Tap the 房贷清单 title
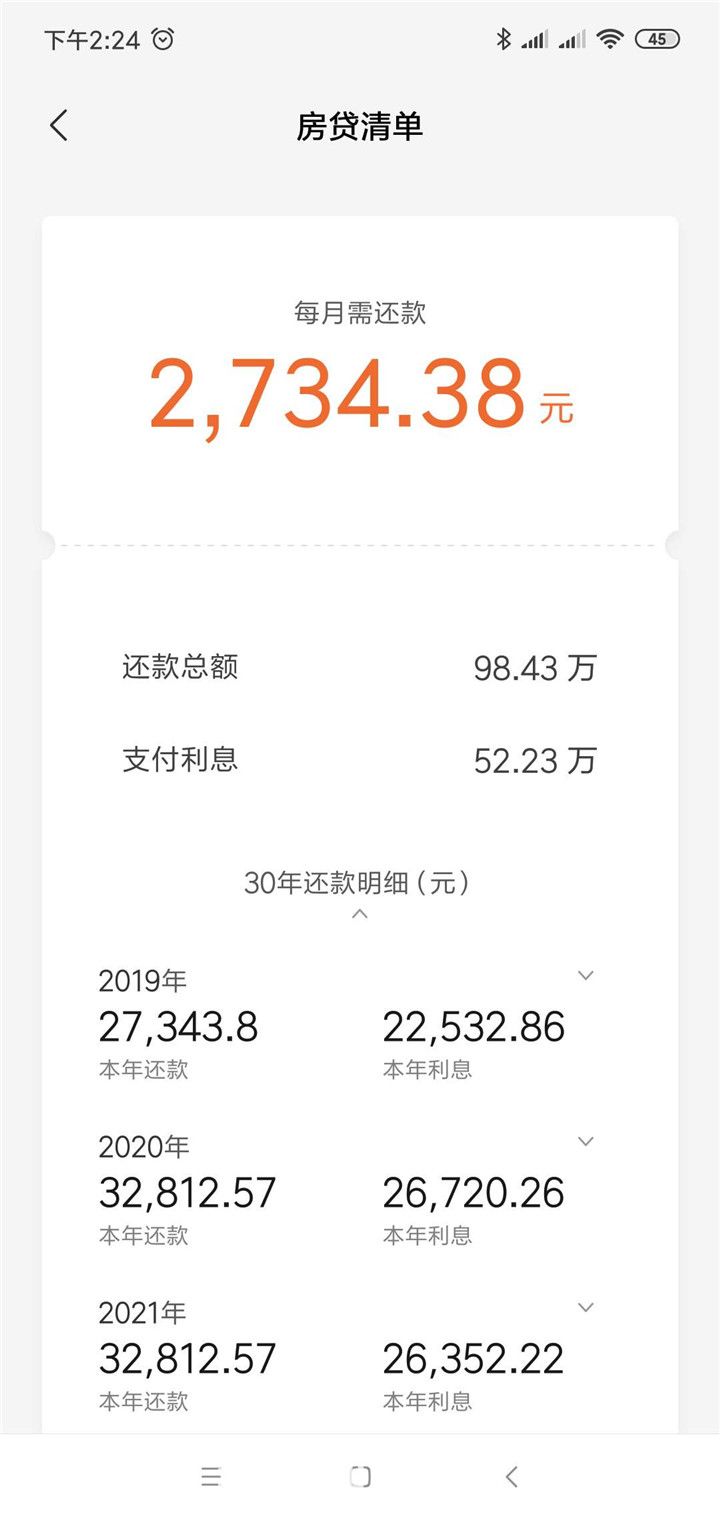720x1520 pixels. point(359,126)
